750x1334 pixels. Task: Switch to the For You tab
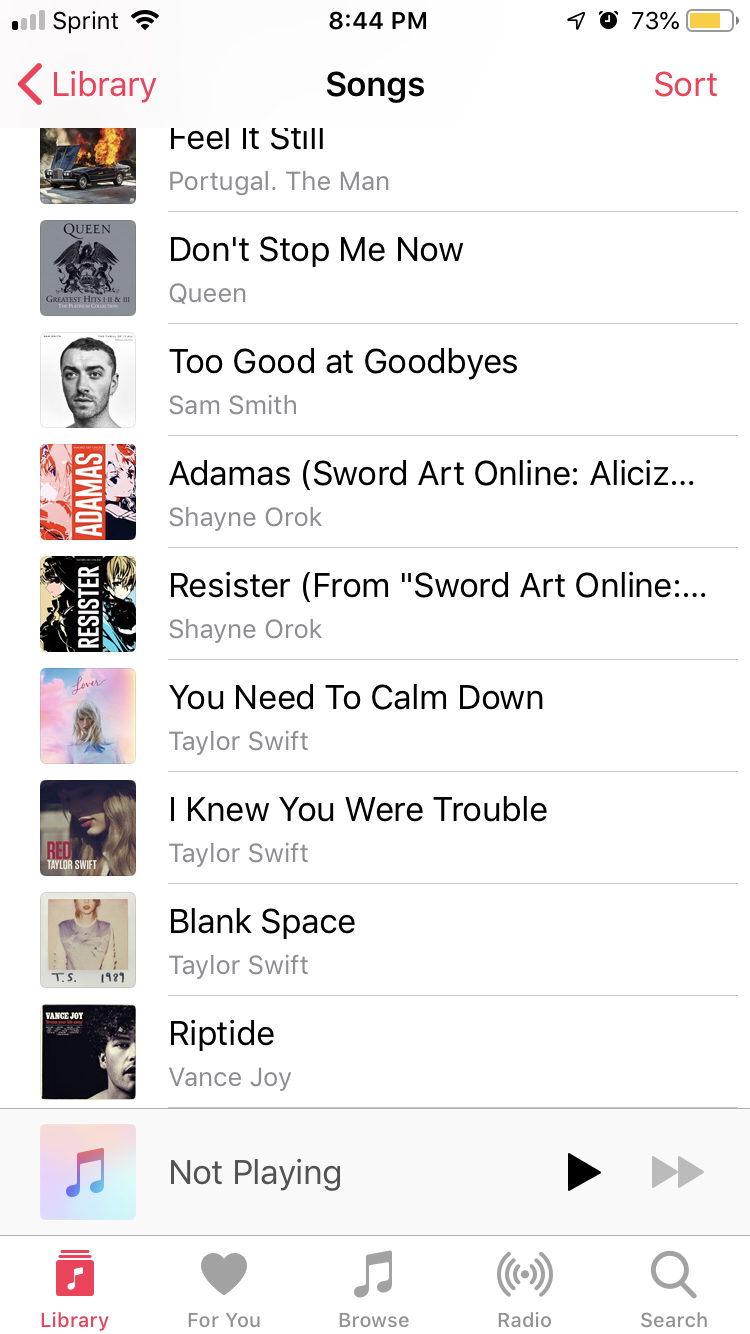point(224,1290)
